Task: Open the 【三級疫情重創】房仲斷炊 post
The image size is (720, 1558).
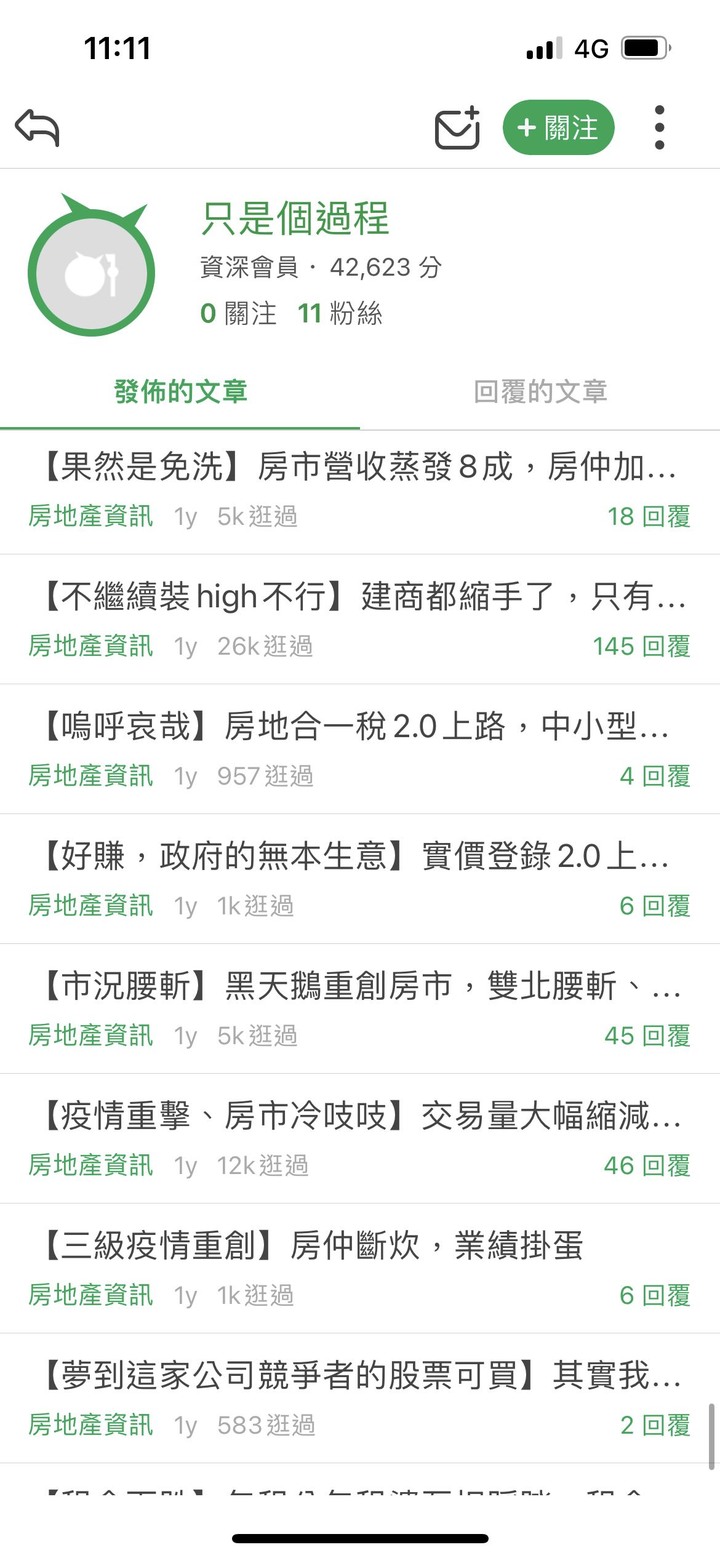Action: [x=360, y=1270]
